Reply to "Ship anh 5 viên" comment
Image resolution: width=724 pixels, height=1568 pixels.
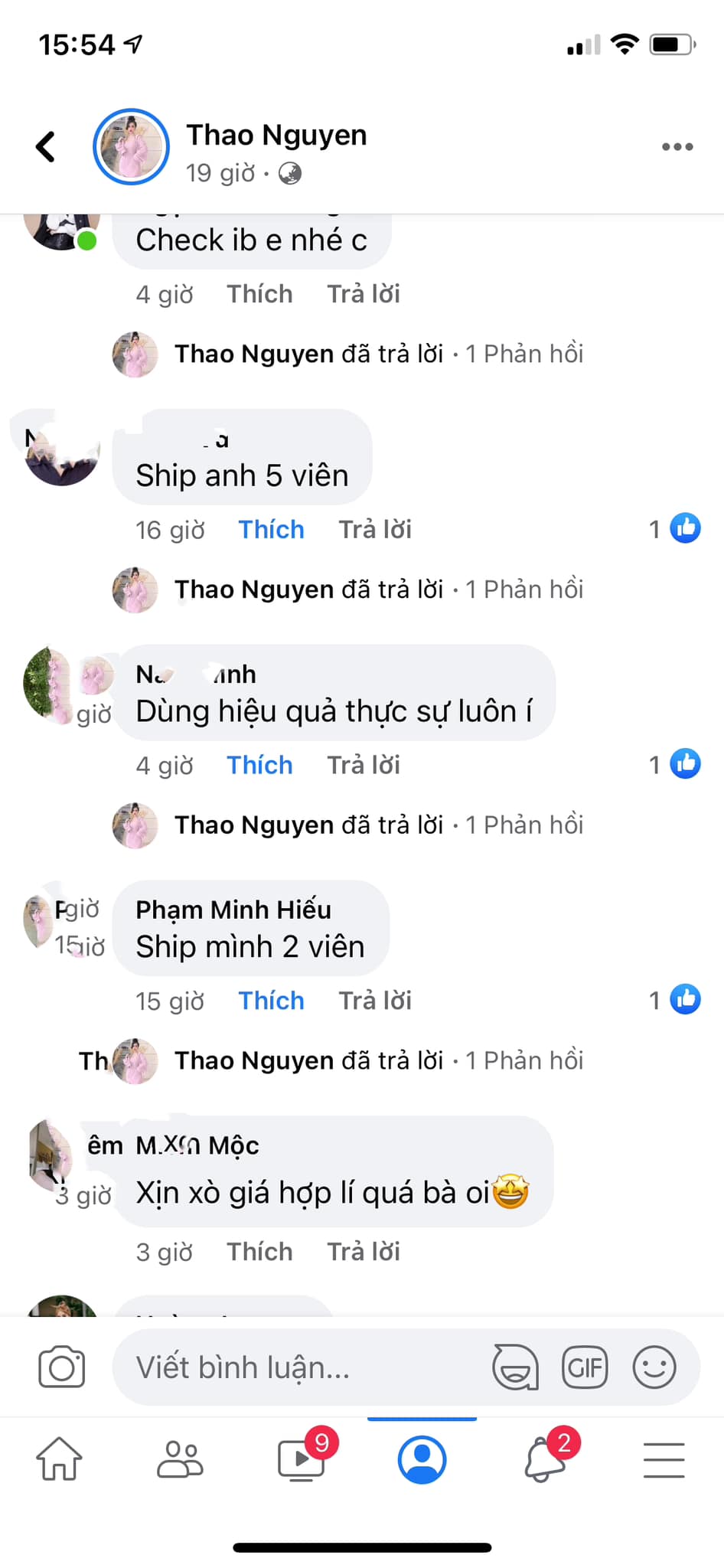[x=375, y=530]
